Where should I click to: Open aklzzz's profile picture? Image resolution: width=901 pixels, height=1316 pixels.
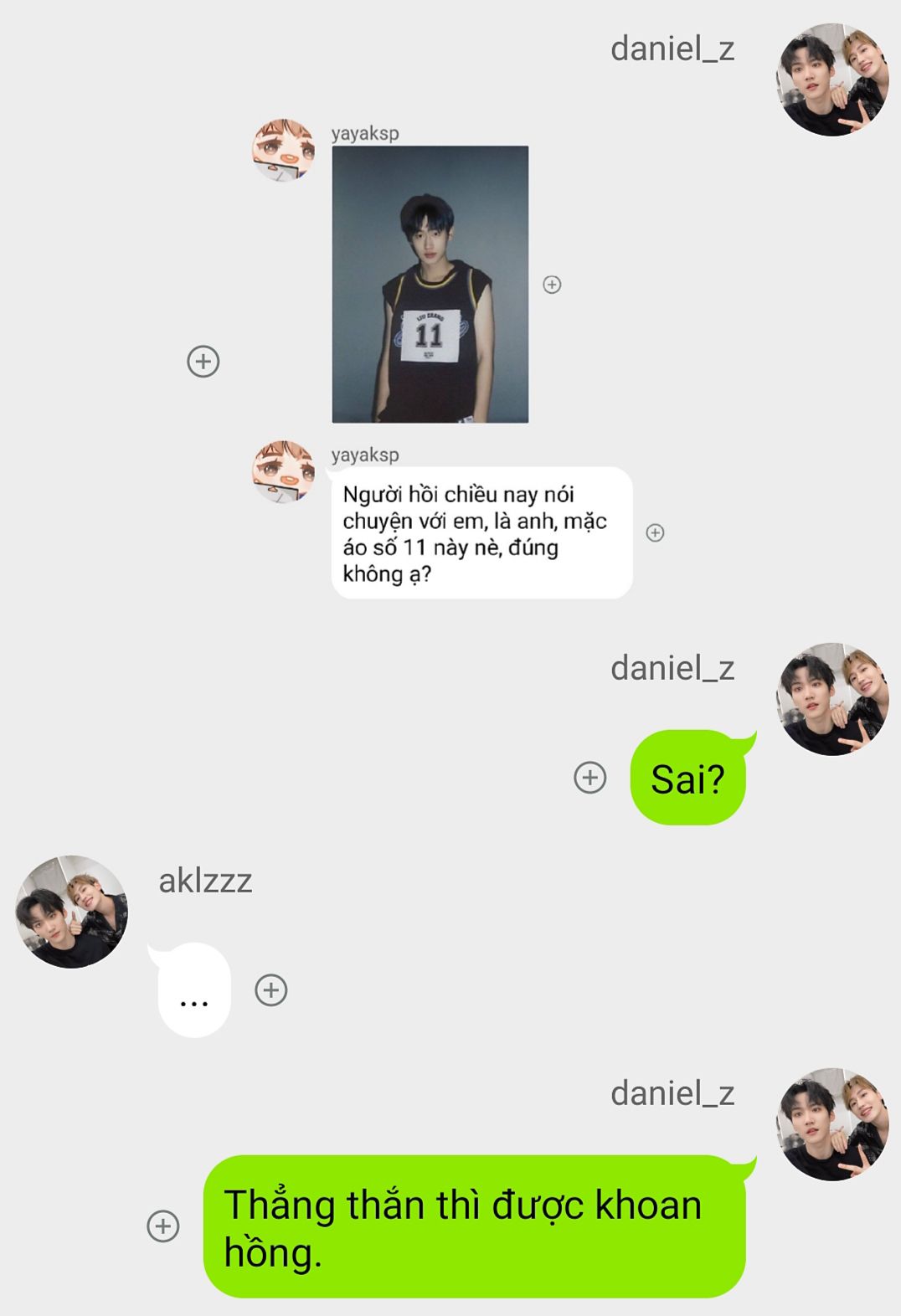point(72,912)
